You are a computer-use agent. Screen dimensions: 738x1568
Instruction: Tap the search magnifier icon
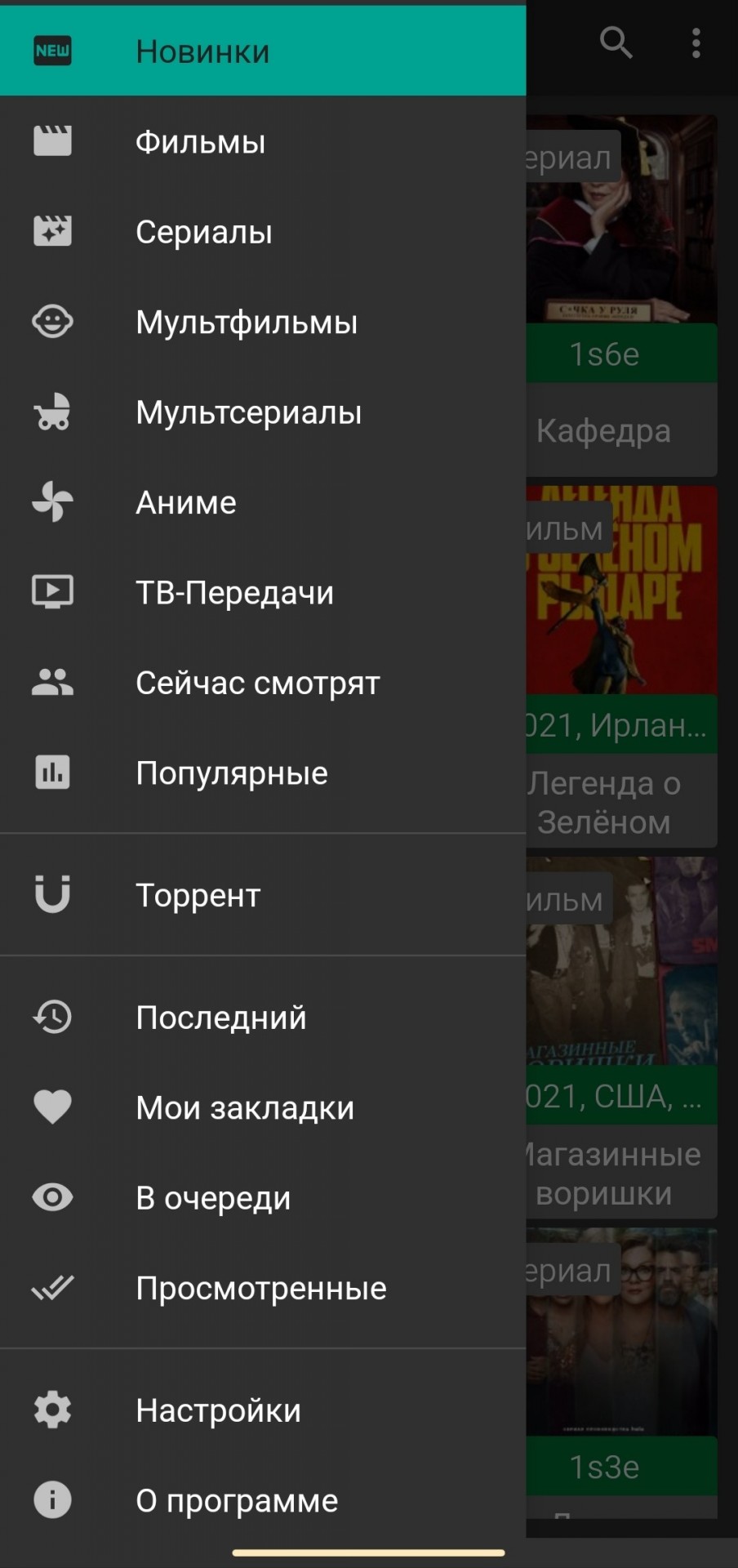616,42
